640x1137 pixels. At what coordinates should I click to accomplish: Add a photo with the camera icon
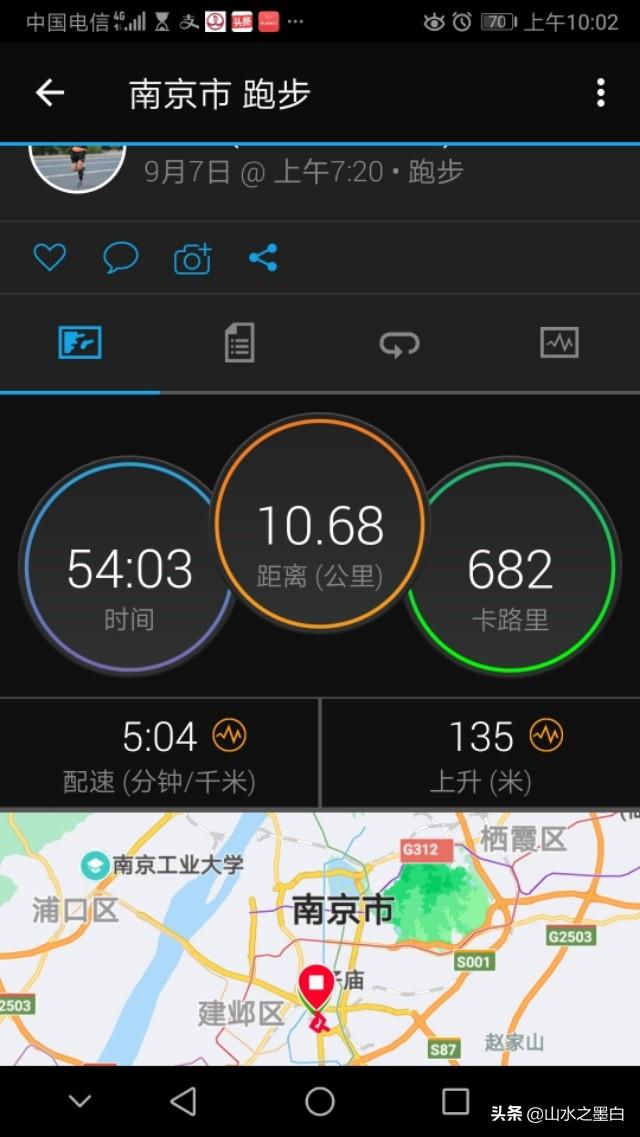point(192,259)
